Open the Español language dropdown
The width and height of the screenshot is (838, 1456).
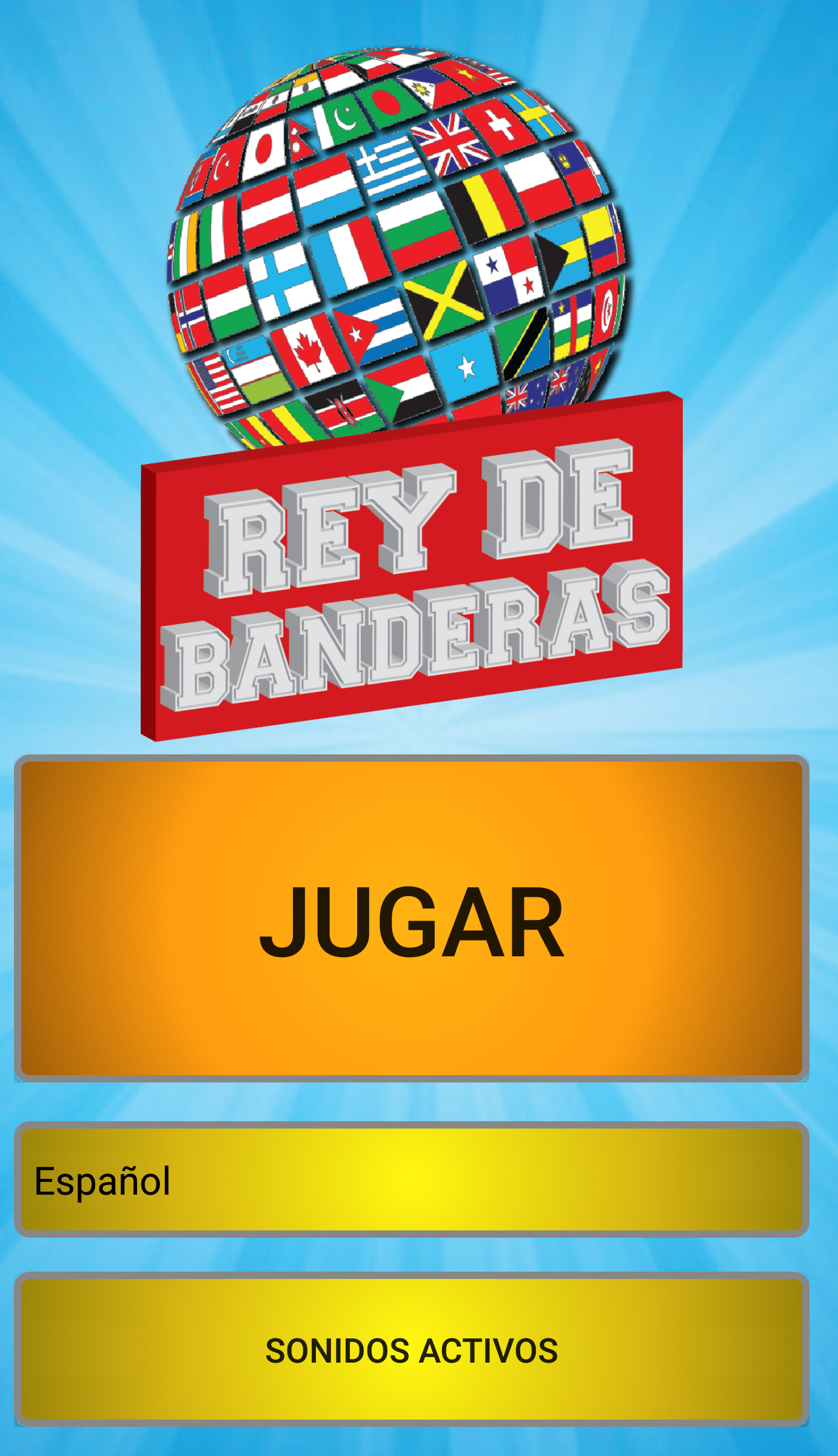point(412,1179)
